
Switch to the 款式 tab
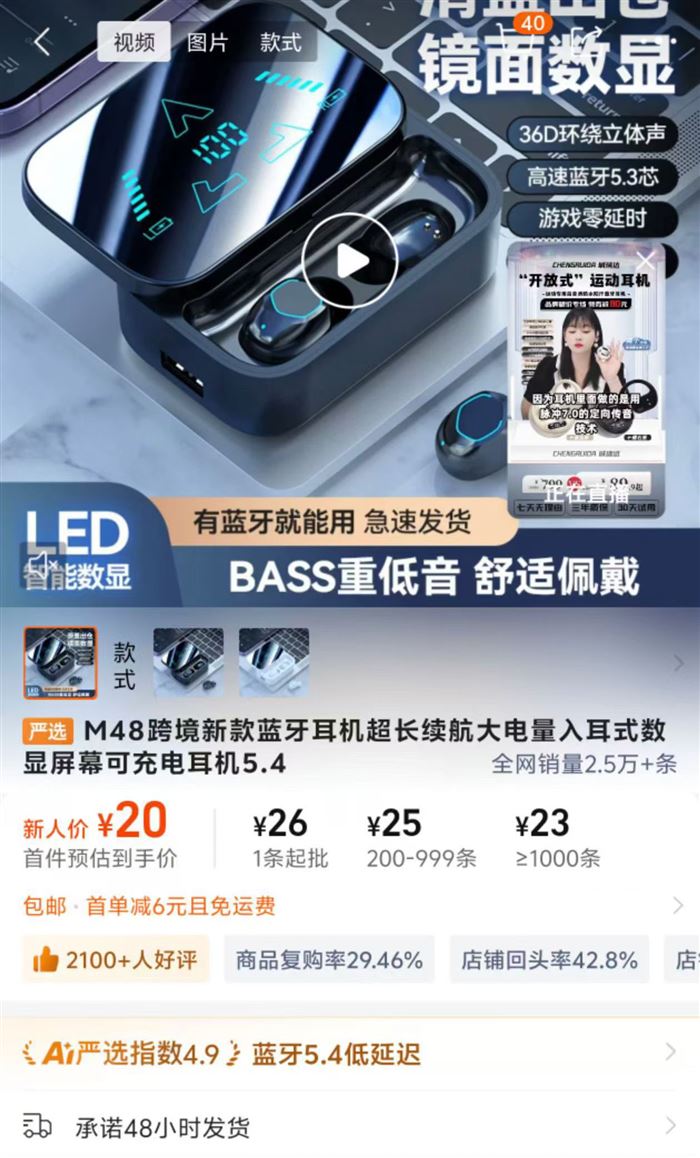pyautogui.click(x=280, y=42)
